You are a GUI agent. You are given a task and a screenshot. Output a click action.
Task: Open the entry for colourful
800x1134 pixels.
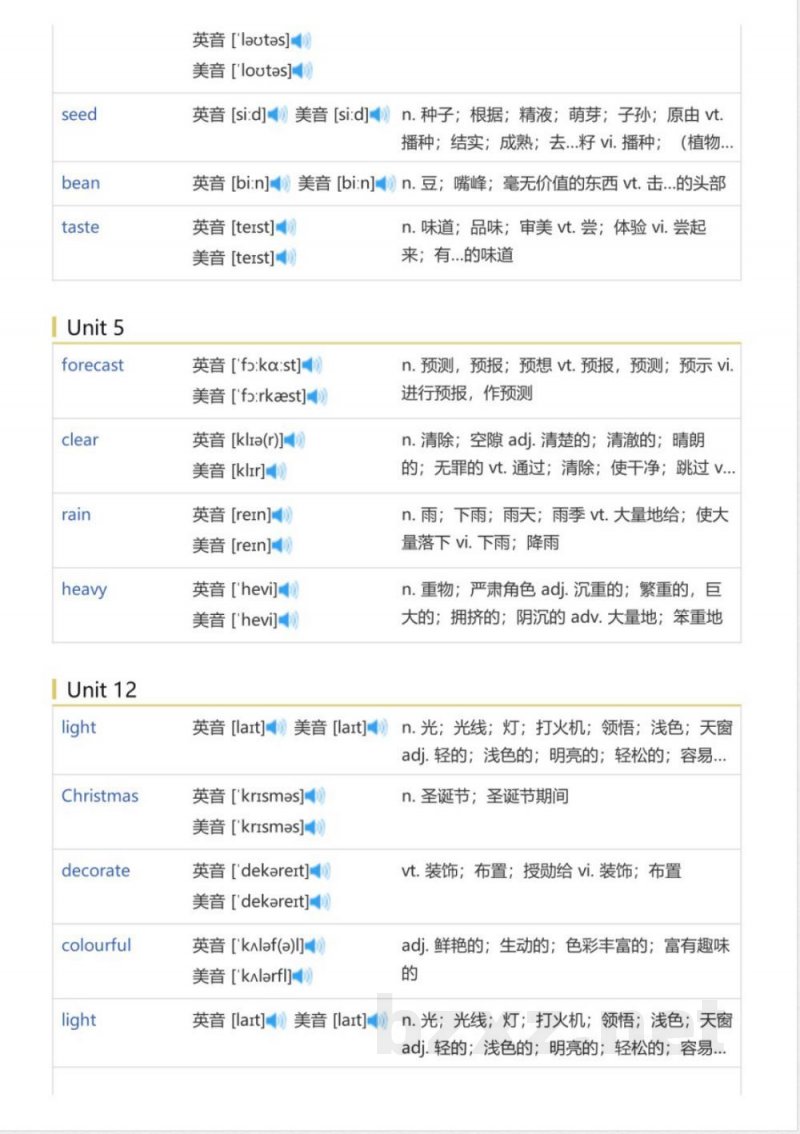95,945
